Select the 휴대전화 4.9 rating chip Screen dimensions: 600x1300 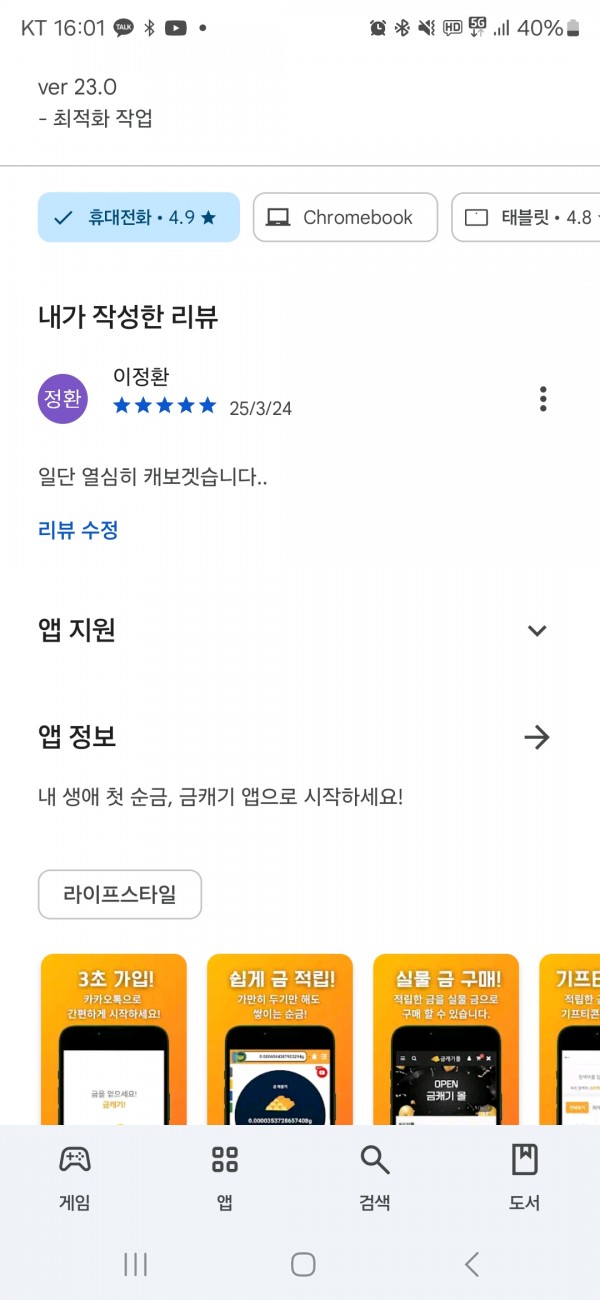(139, 217)
